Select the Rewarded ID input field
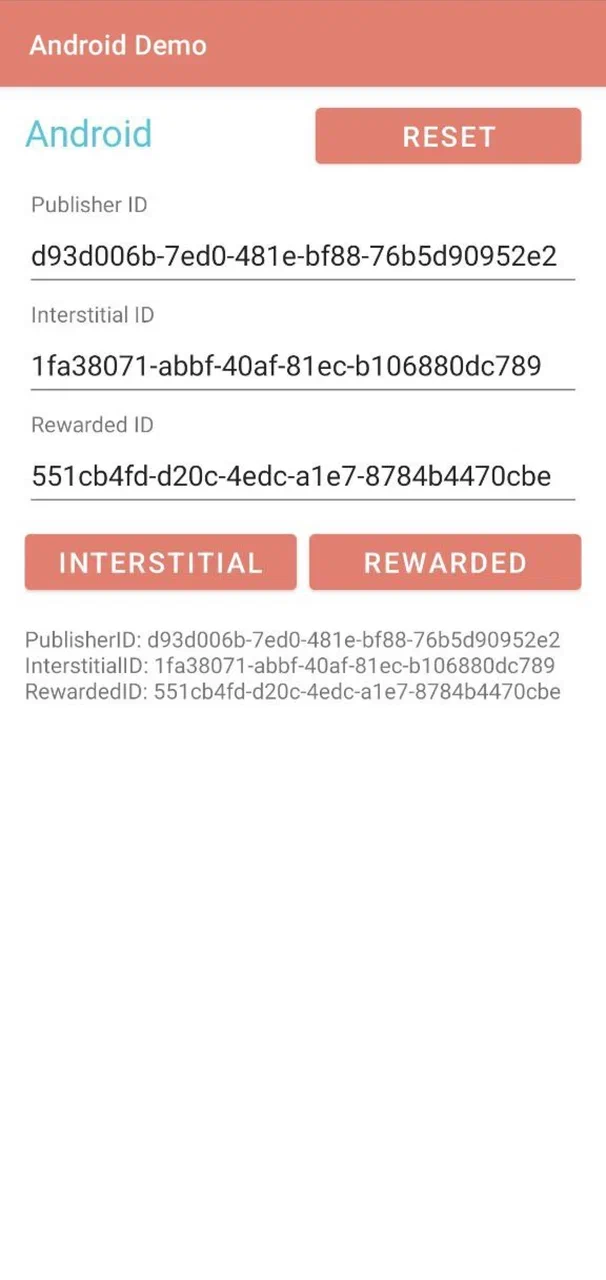This screenshot has height=1280, width=606. 302,475
